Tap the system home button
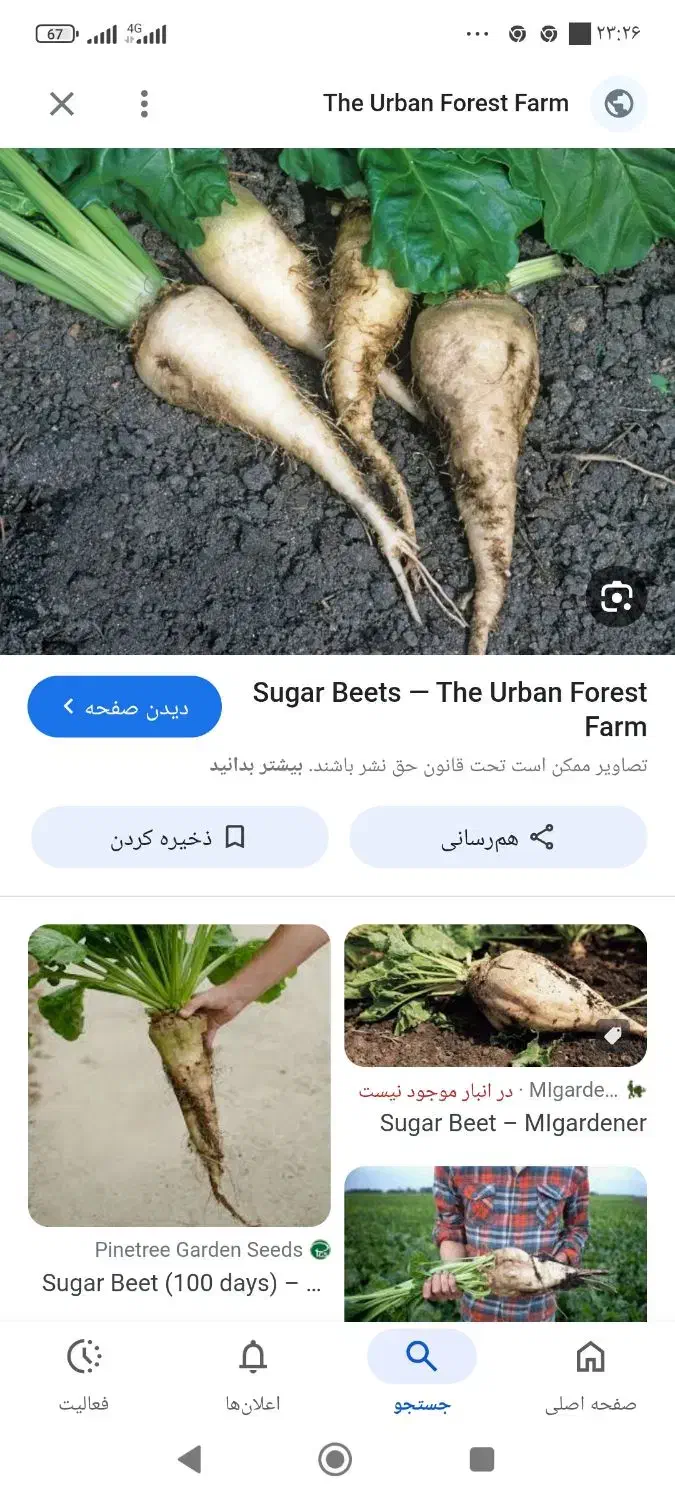This screenshot has height=1500, width=675. point(335,1460)
